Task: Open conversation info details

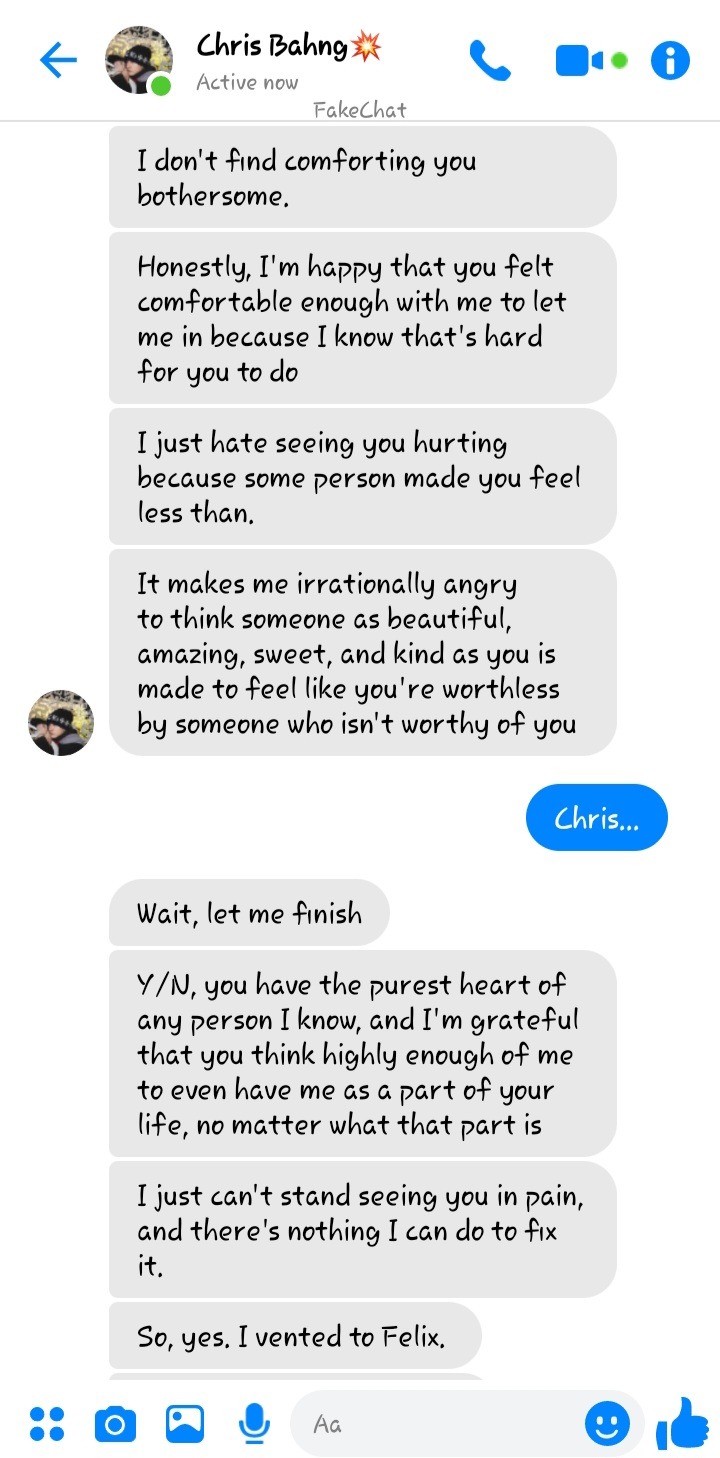Action: click(x=670, y=61)
